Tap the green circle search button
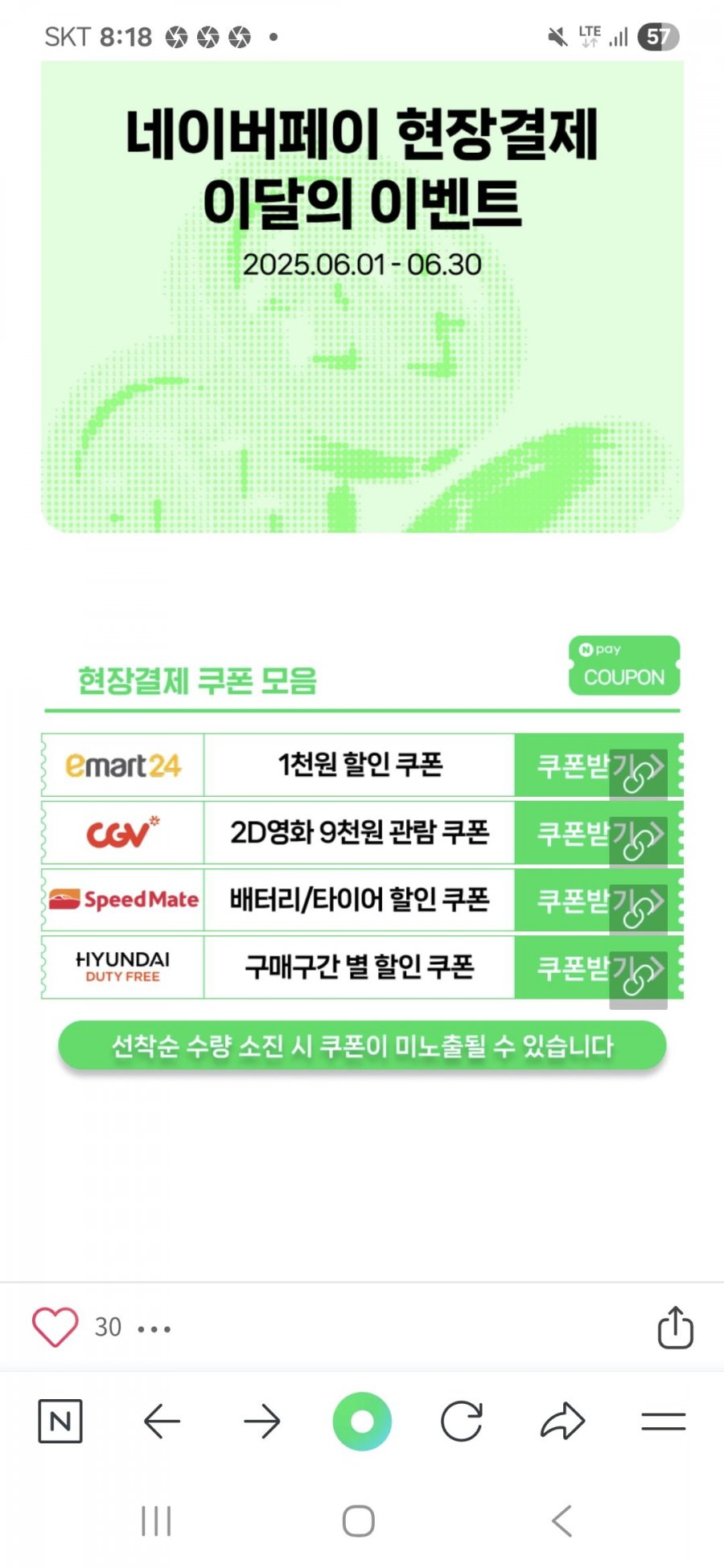The height and width of the screenshot is (1568, 724). (362, 1422)
